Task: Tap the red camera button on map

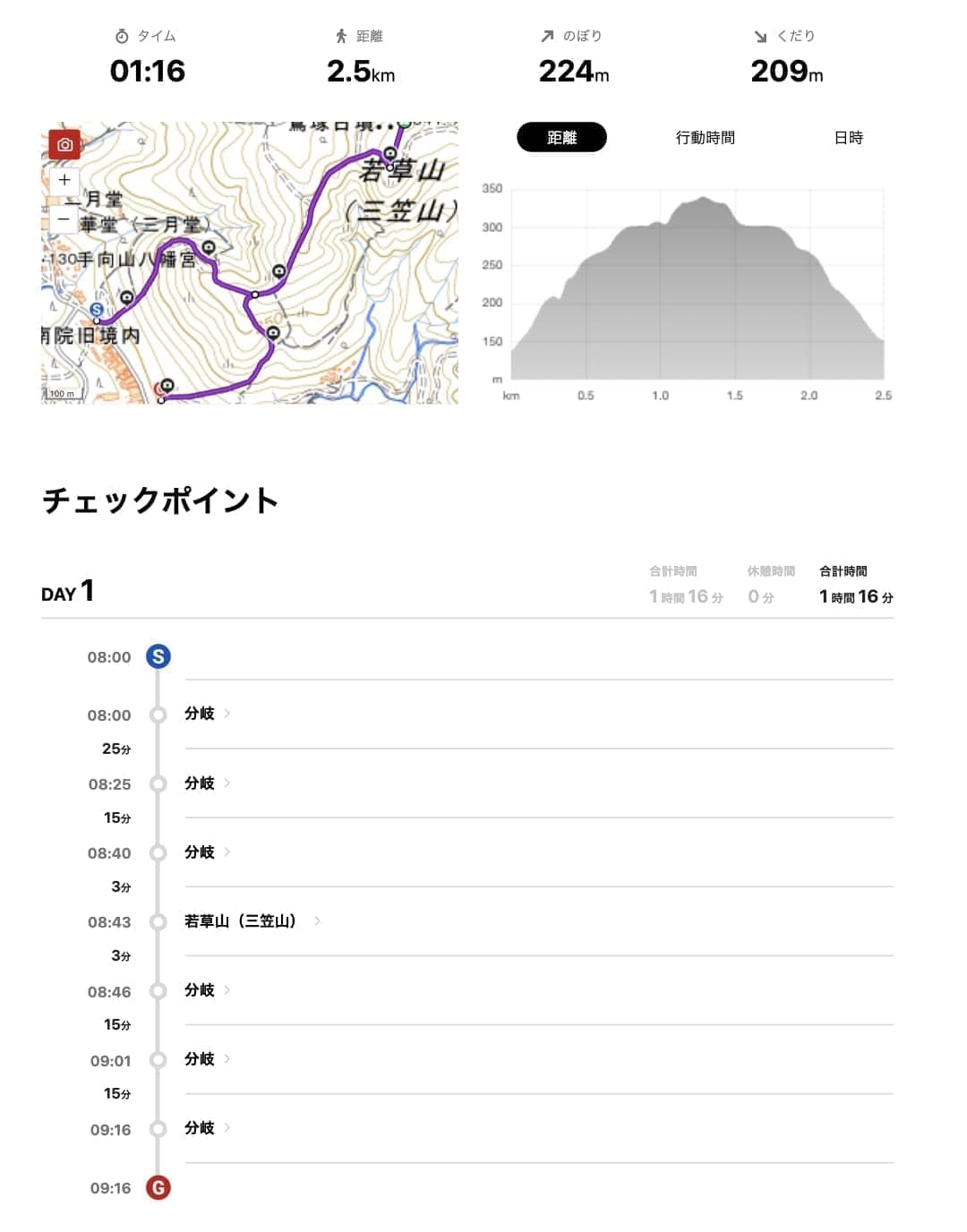Action: point(64,145)
